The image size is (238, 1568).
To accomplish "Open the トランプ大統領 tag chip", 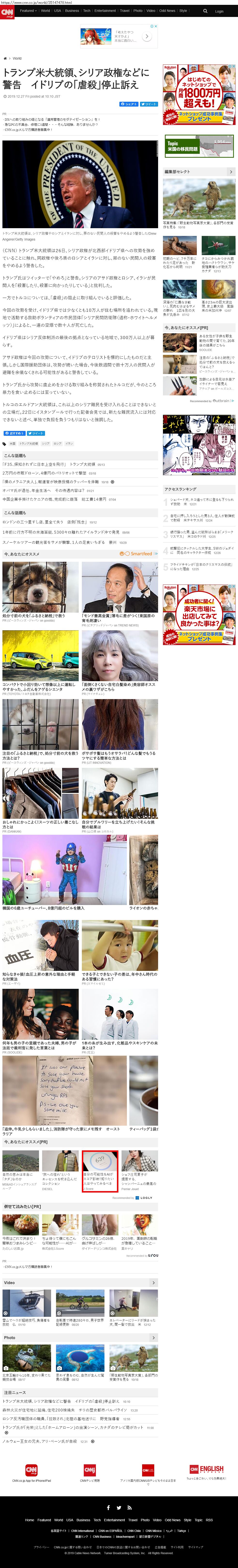I will tap(28, 444).
